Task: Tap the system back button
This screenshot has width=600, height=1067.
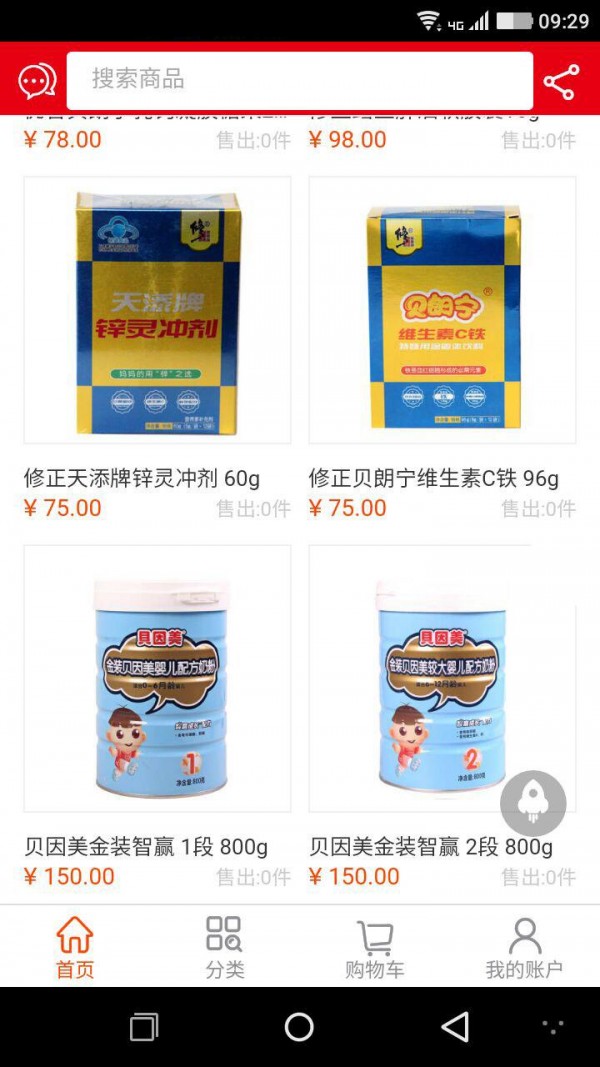Action: click(455, 1027)
